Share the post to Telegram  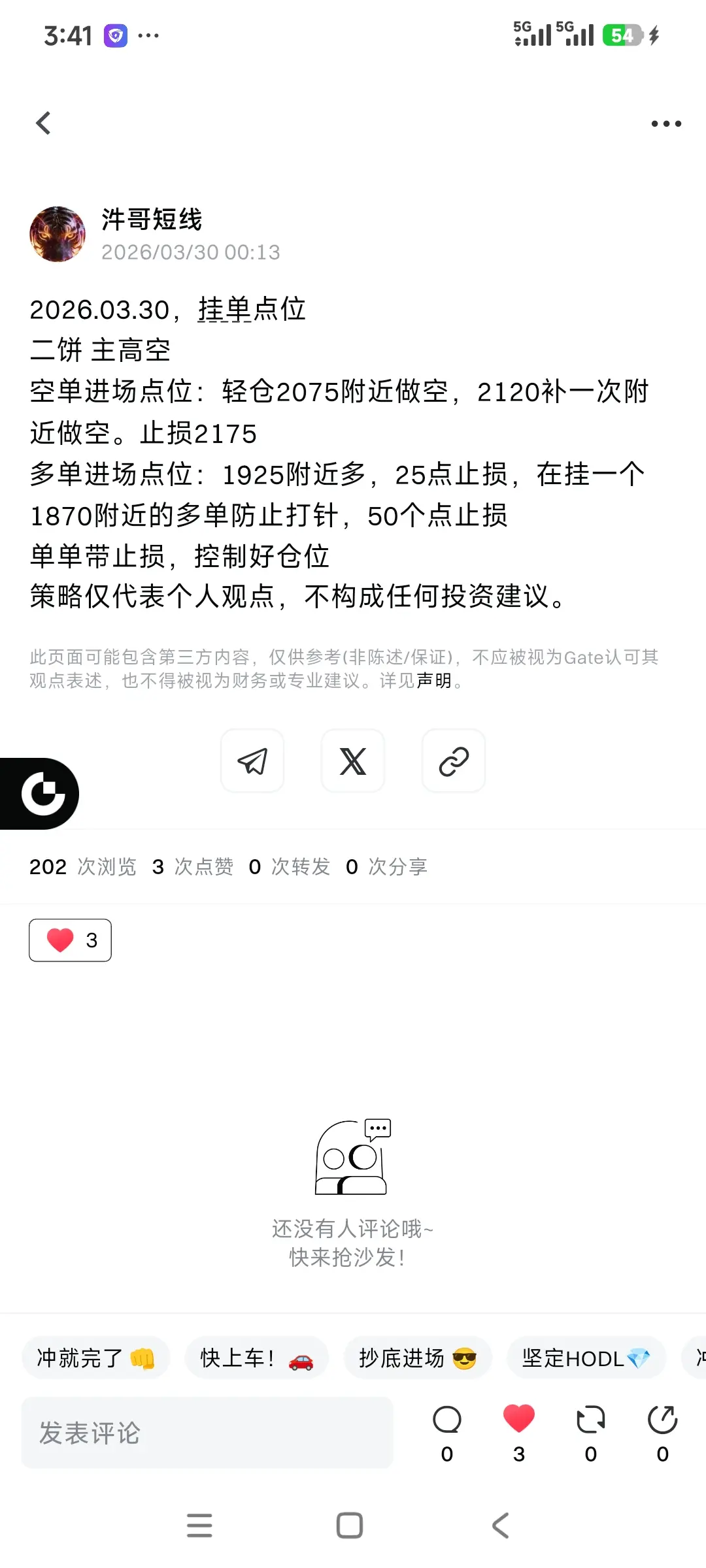tap(252, 760)
